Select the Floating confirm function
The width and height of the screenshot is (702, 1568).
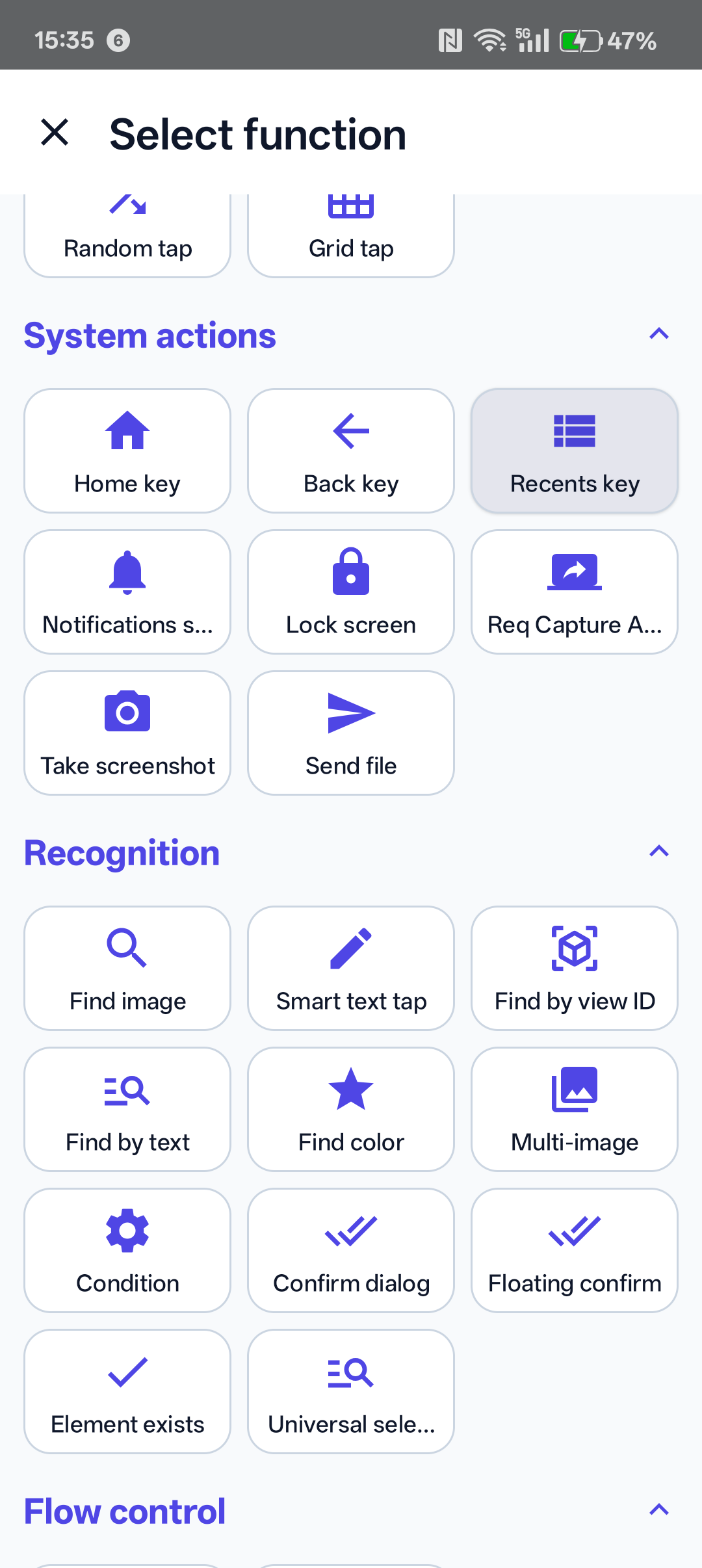[x=574, y=1249]
